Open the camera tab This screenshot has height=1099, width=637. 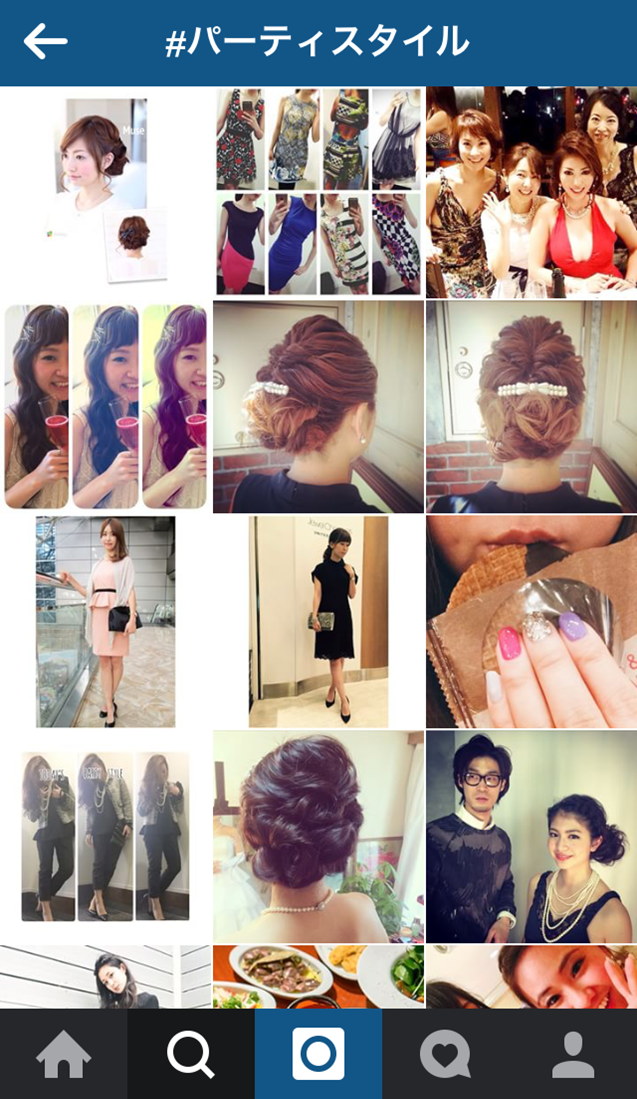coord(318,1054)
